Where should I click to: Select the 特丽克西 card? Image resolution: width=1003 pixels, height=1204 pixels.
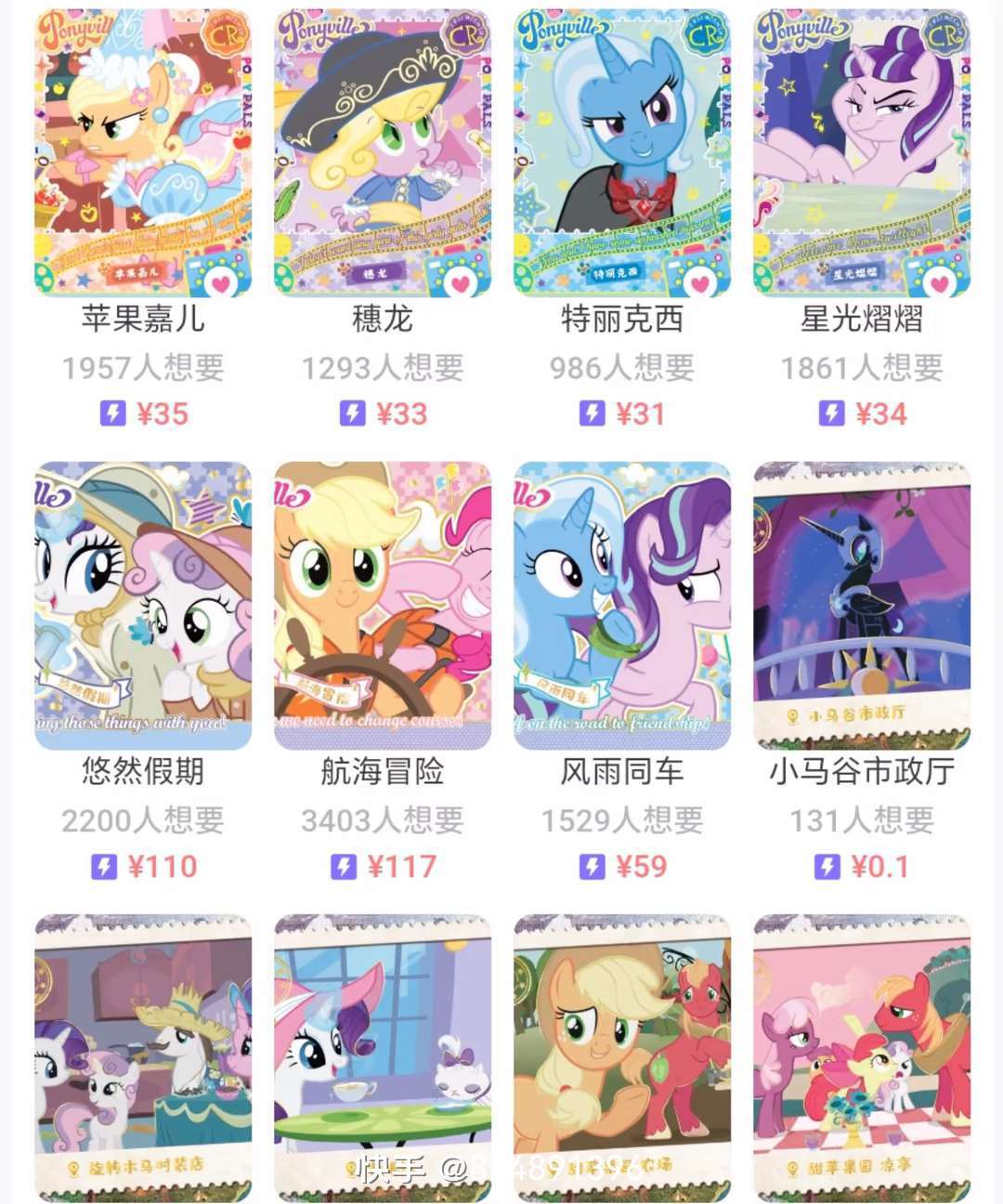[622, 153]
